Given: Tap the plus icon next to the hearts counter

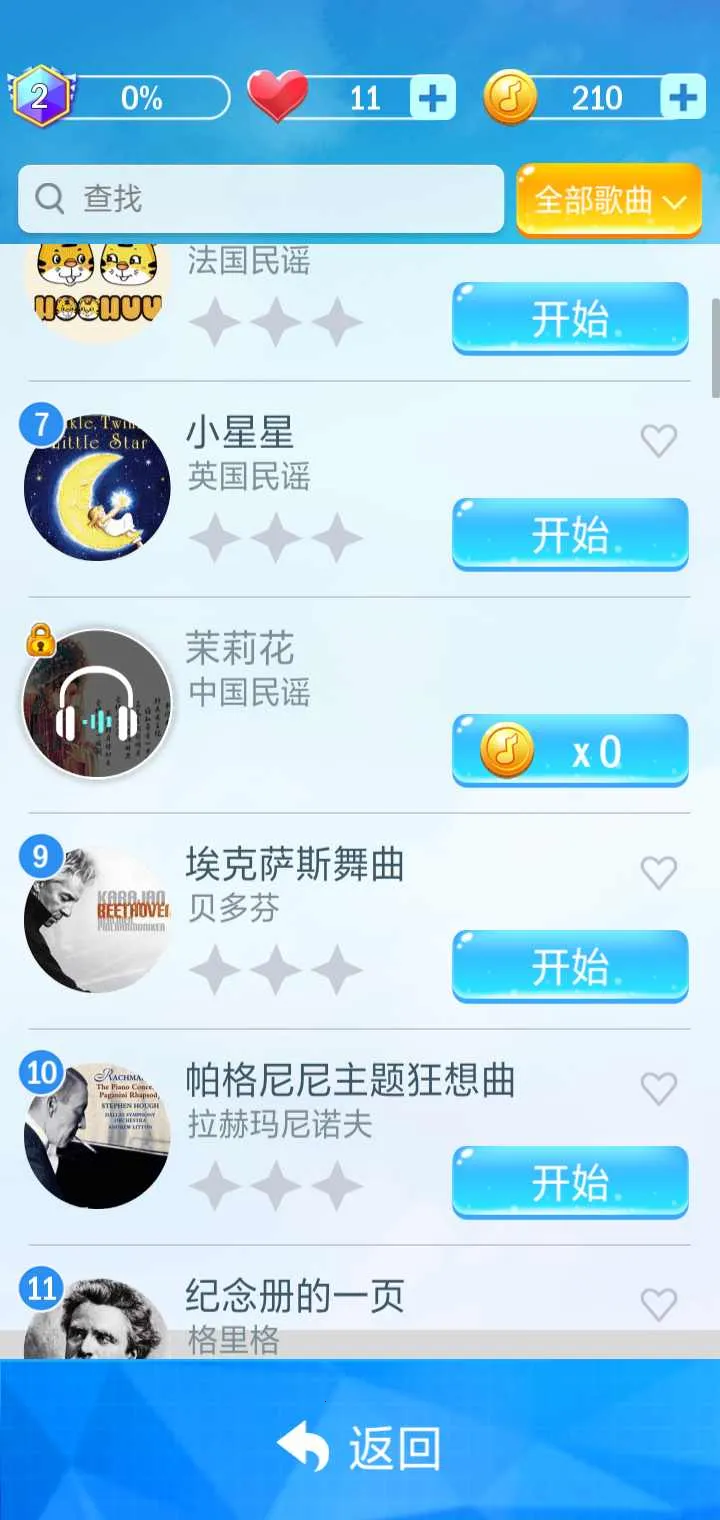Looking at the screenshot, I should tap(431, 97).
